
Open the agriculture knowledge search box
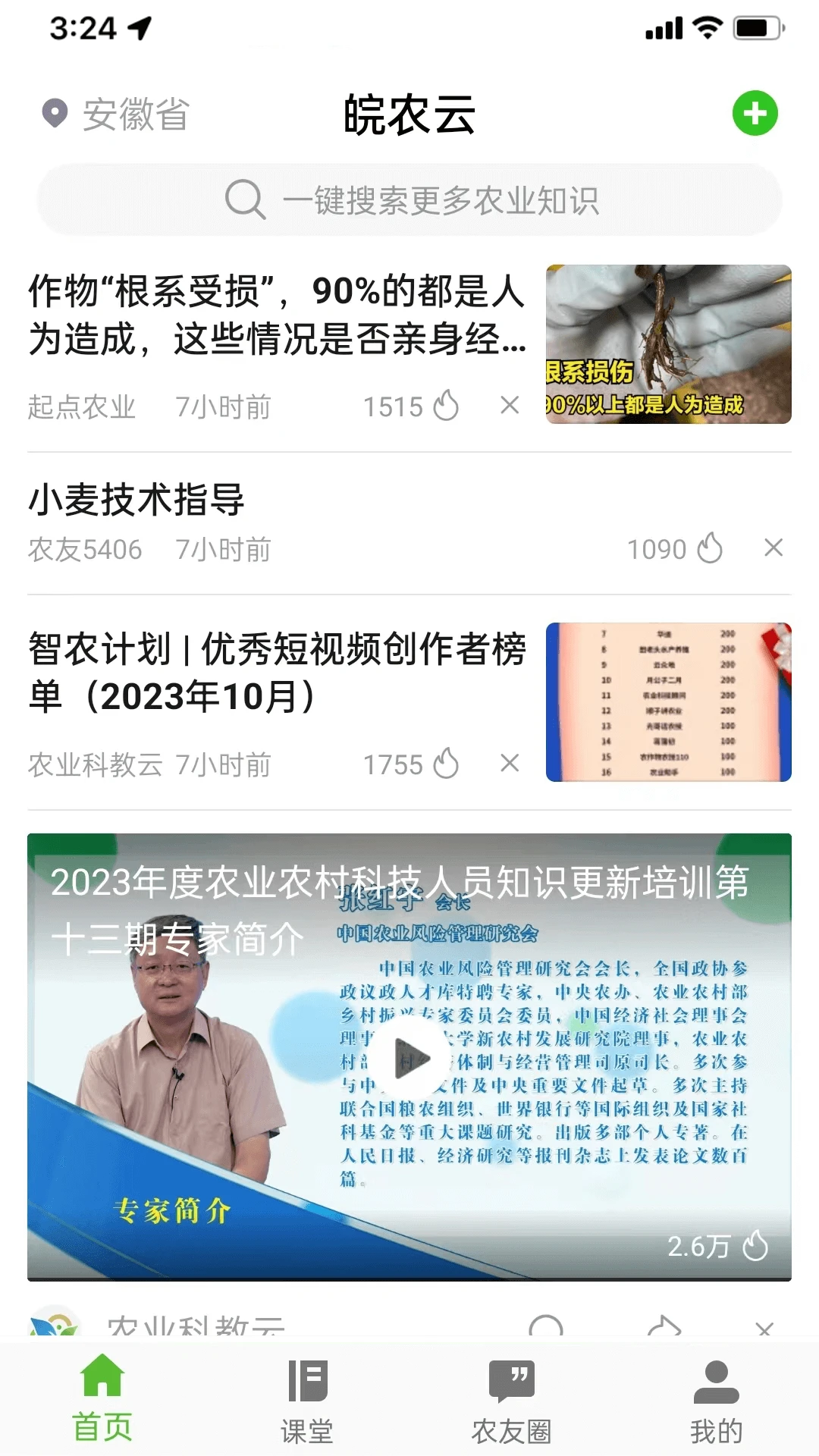(409, 200)
